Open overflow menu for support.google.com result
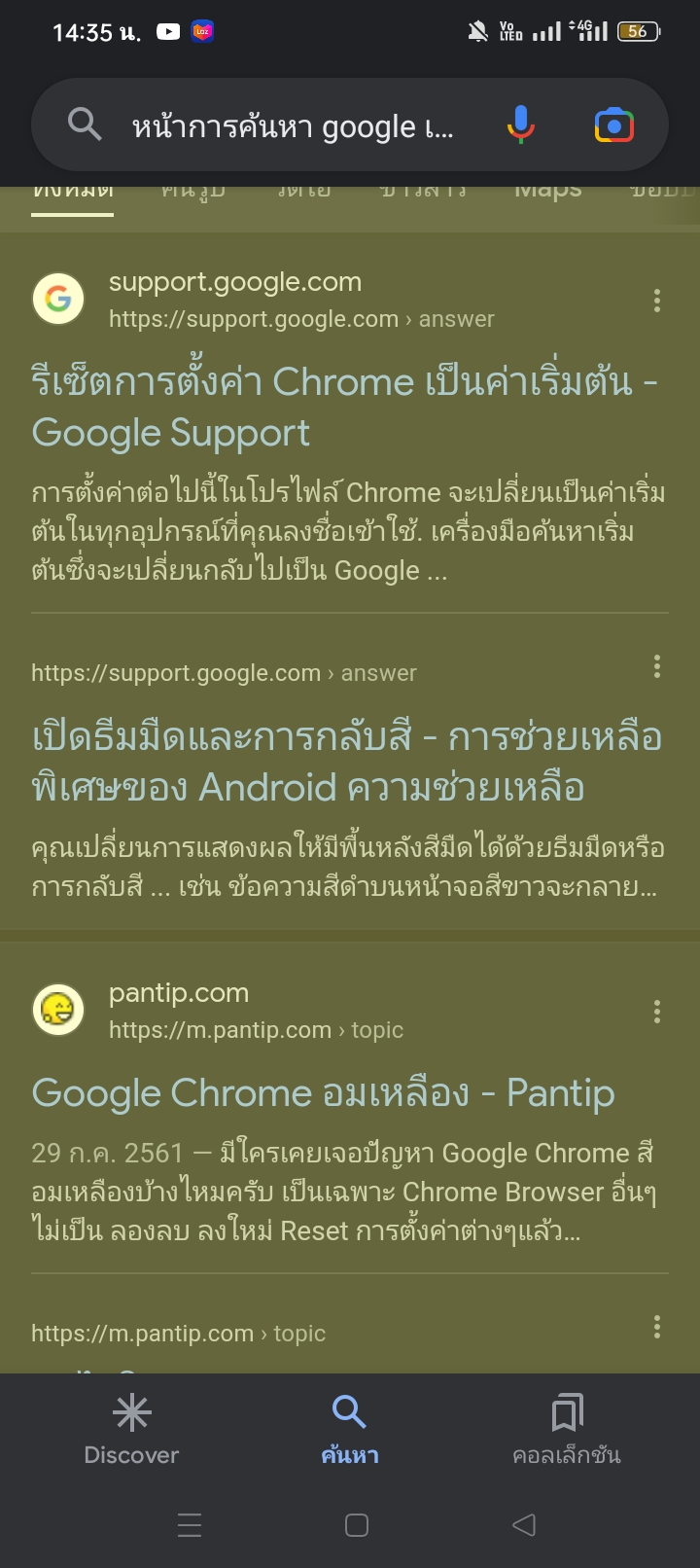700x1568 pixels. pos(657,301)
